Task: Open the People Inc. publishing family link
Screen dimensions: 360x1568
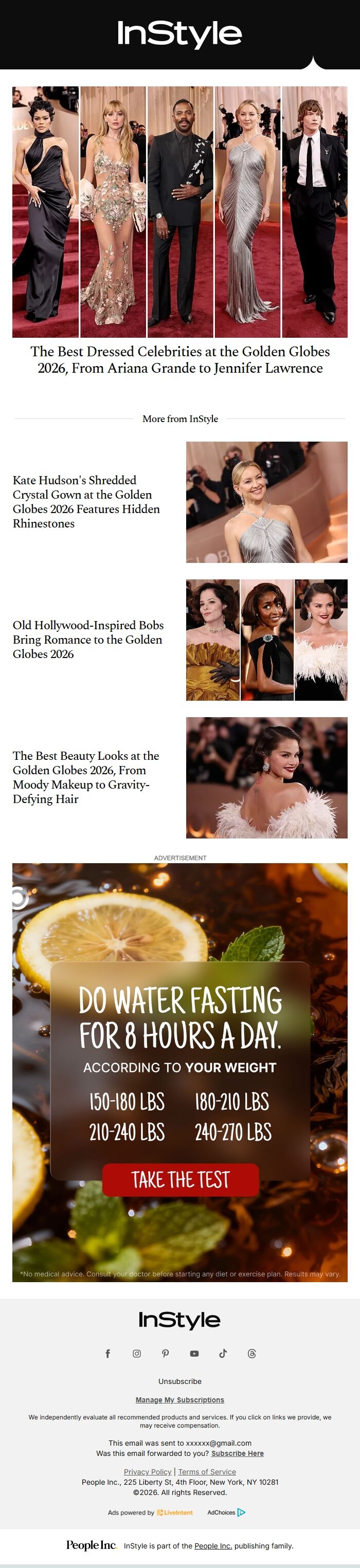Action: pos(212,1545)
